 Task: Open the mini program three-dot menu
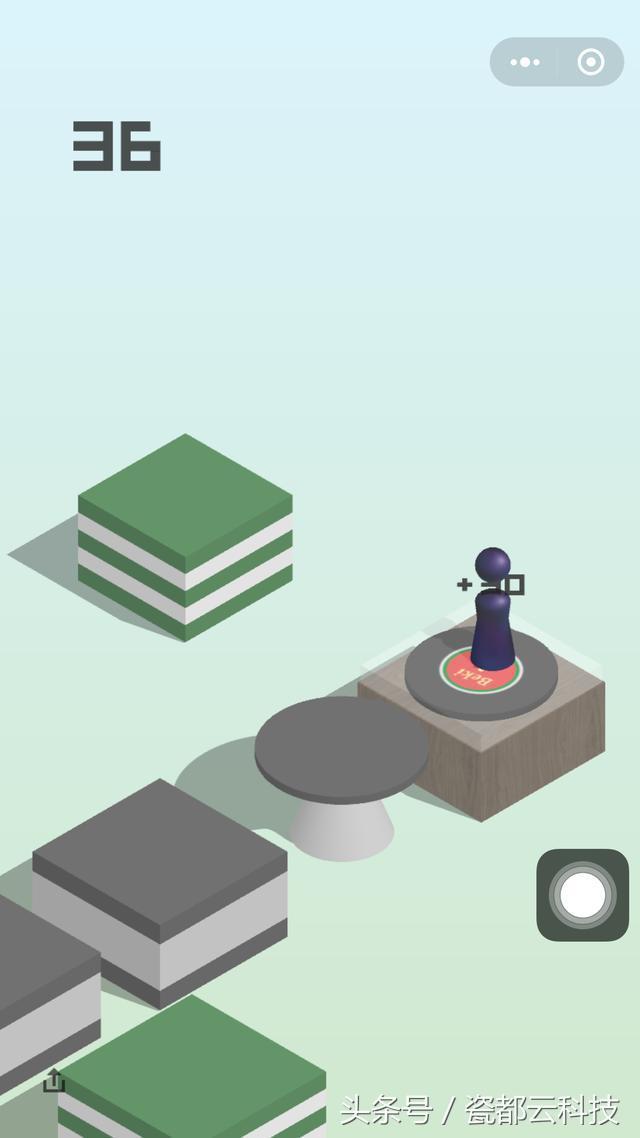(525, 62)
